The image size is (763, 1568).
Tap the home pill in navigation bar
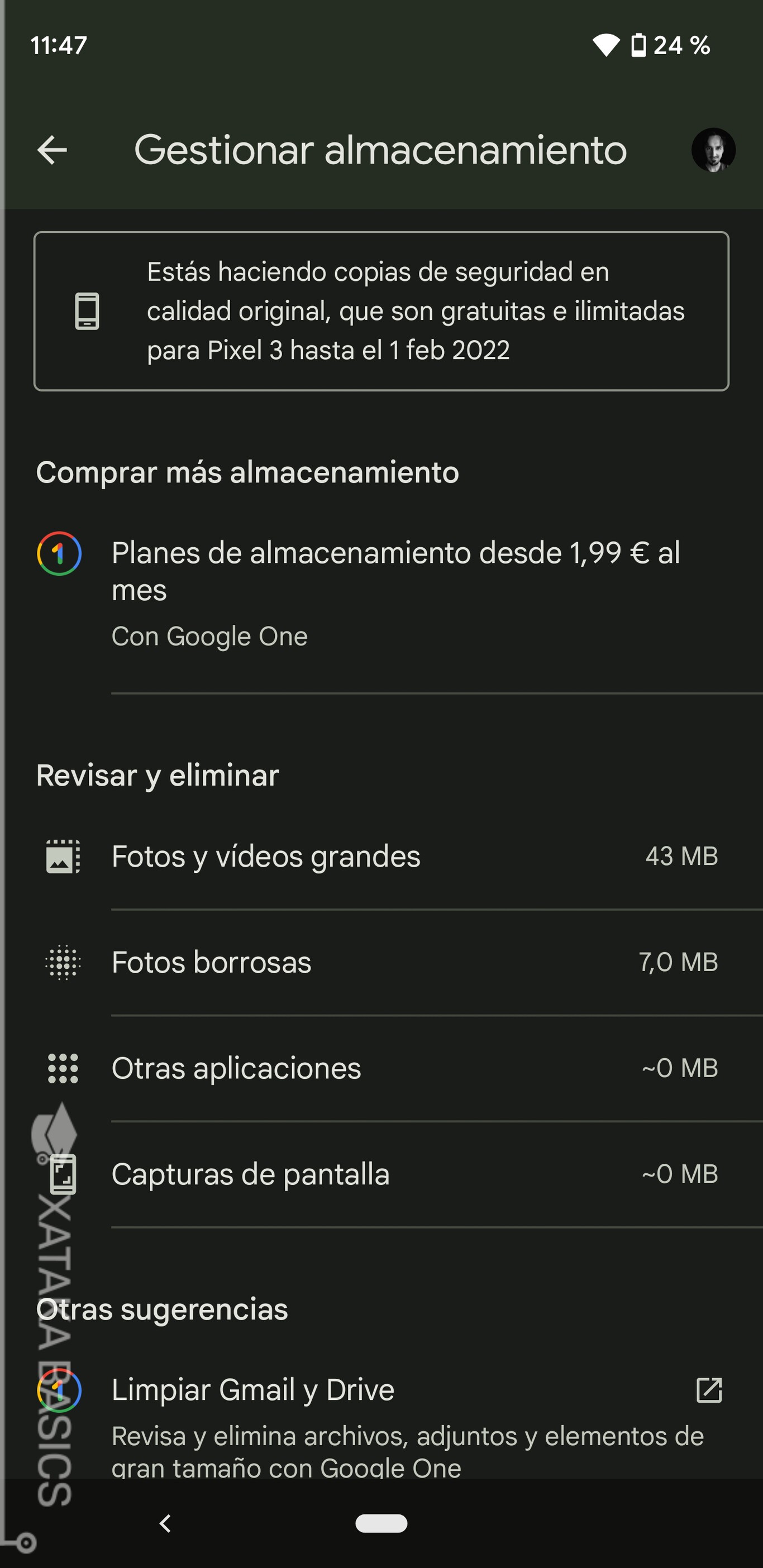pos(381,1523)
